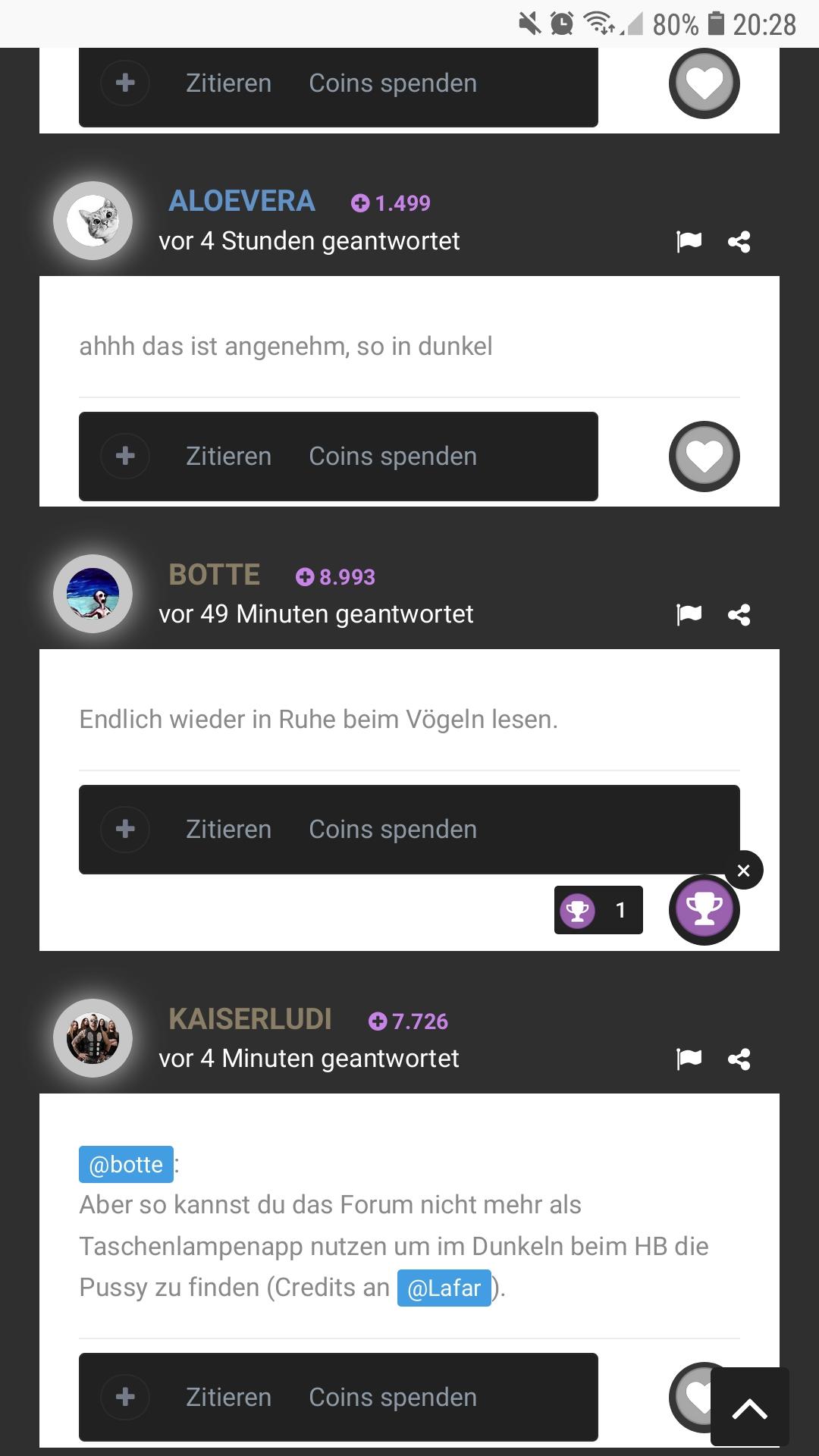The image size is (819, 1456).
Task: Tap Zitieren under ALOEVERA's answer
Action: coord(228,457)
